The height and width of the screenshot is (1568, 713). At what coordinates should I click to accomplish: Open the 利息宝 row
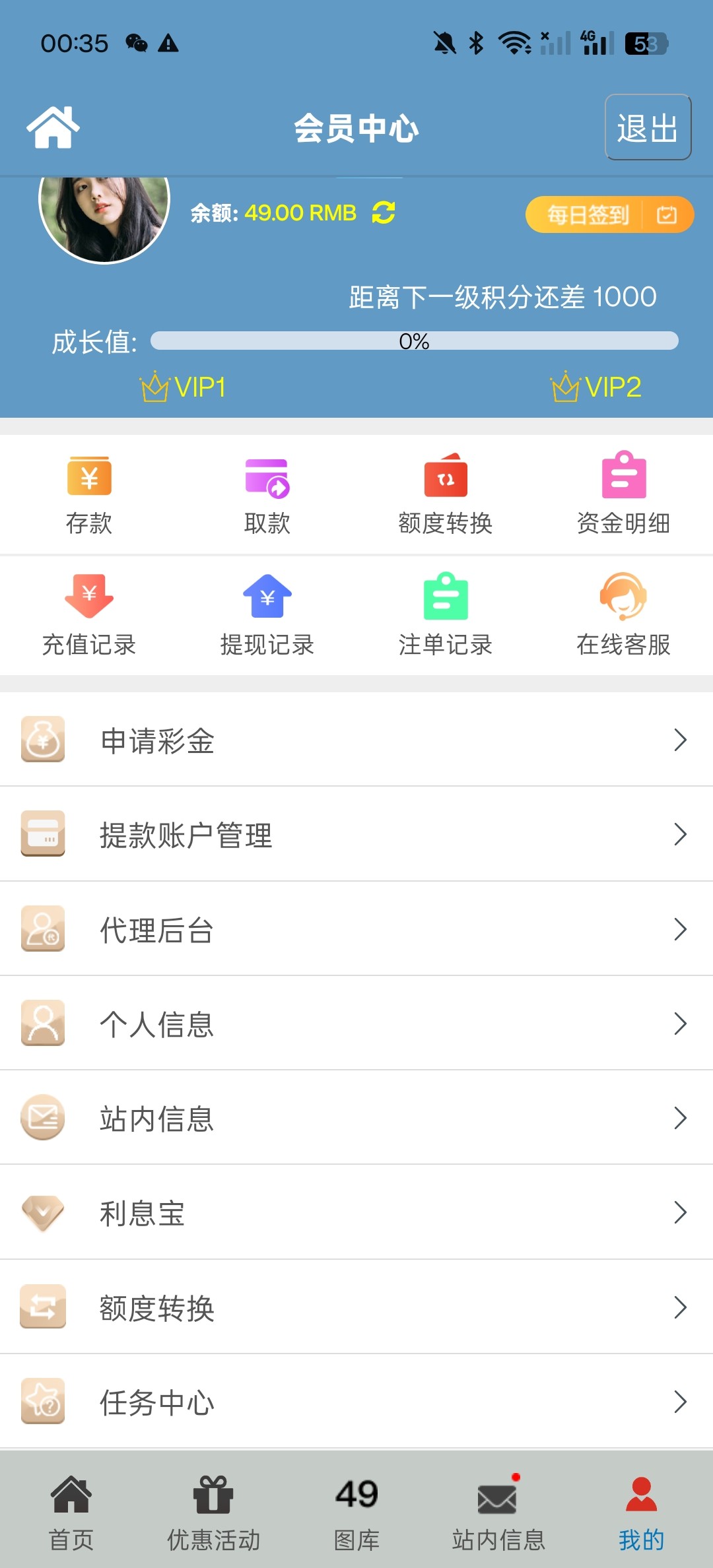(x=356, y=1213)
